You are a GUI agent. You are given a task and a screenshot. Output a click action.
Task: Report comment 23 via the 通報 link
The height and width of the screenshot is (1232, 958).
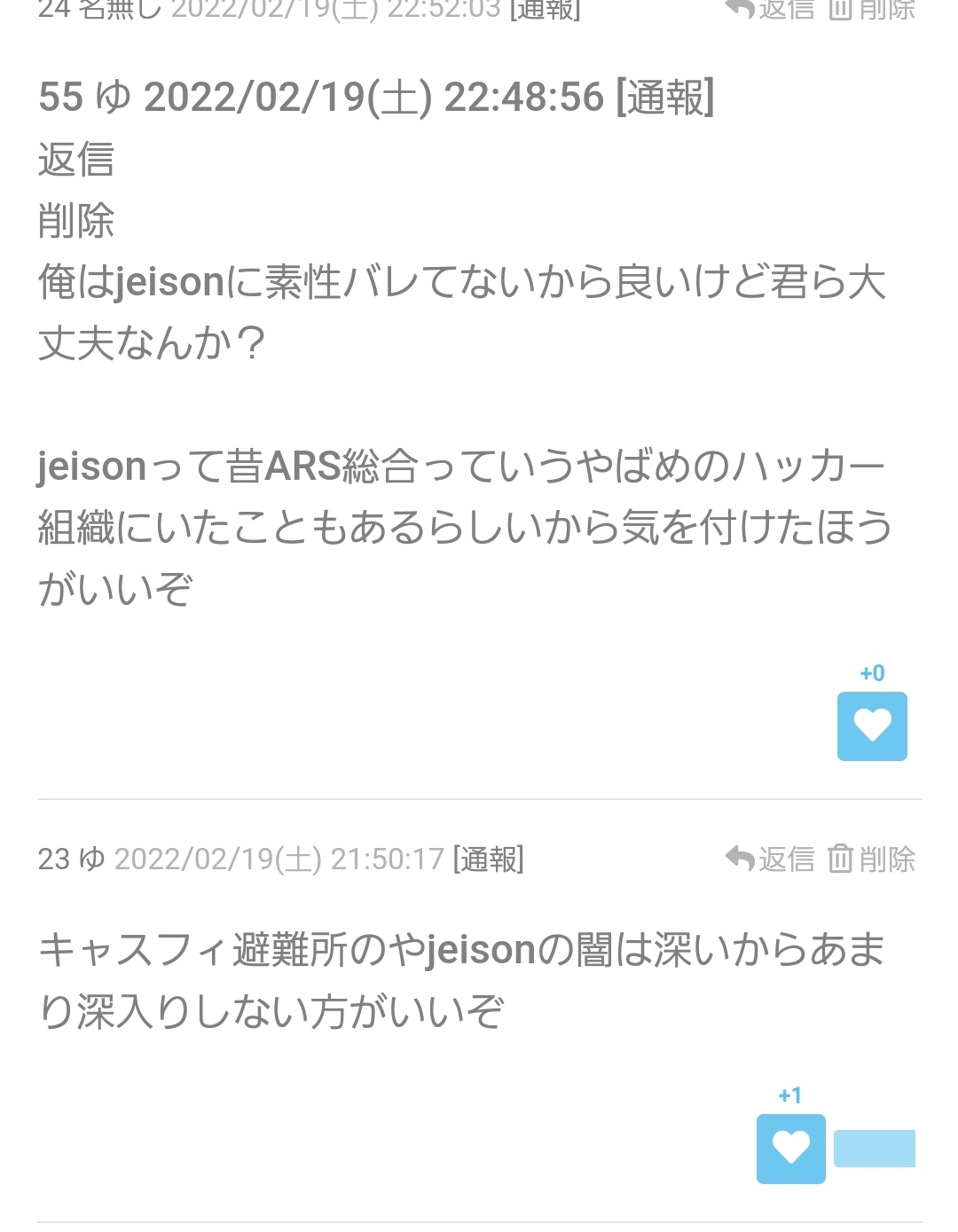tap(488, 859)
